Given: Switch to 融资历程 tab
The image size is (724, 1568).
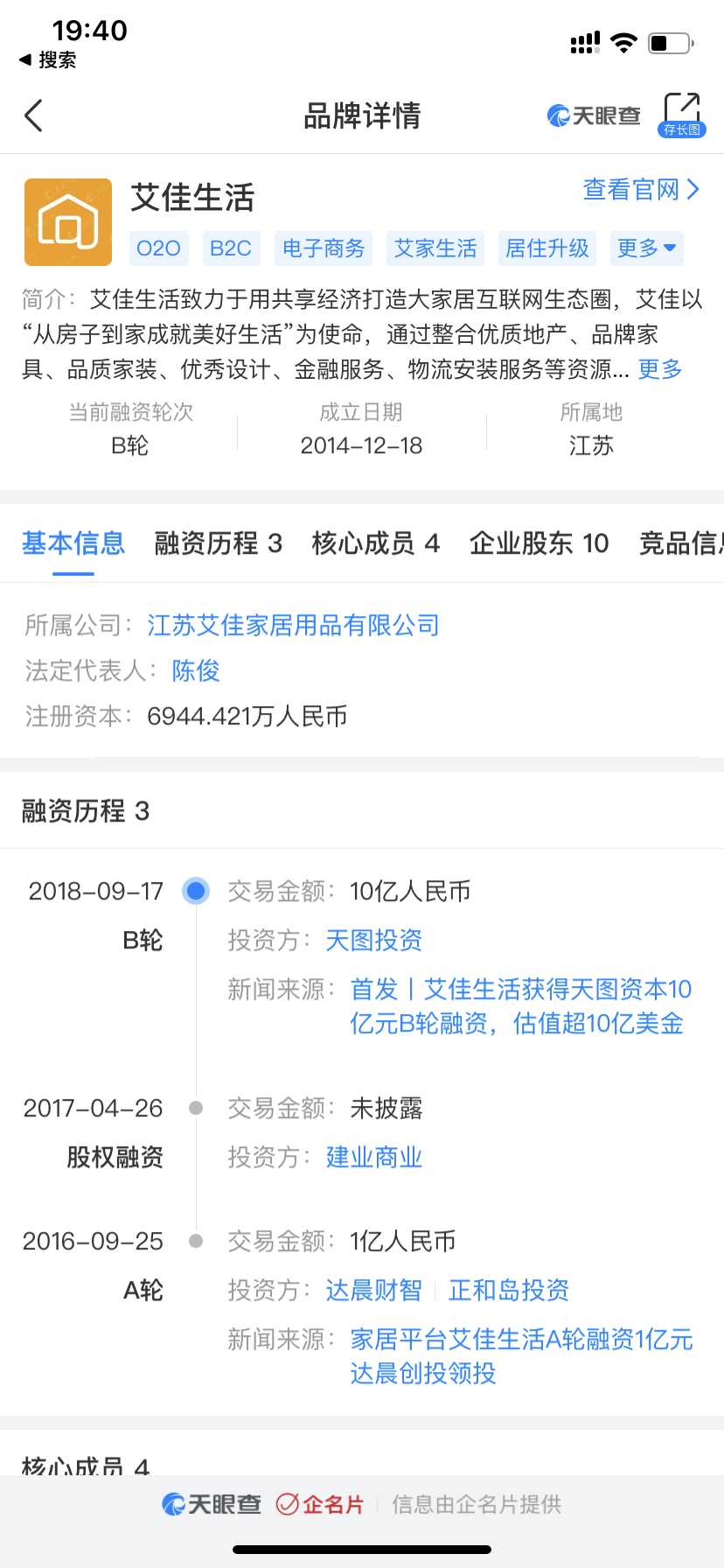Looking at the screenshot, I should point(218,543).
